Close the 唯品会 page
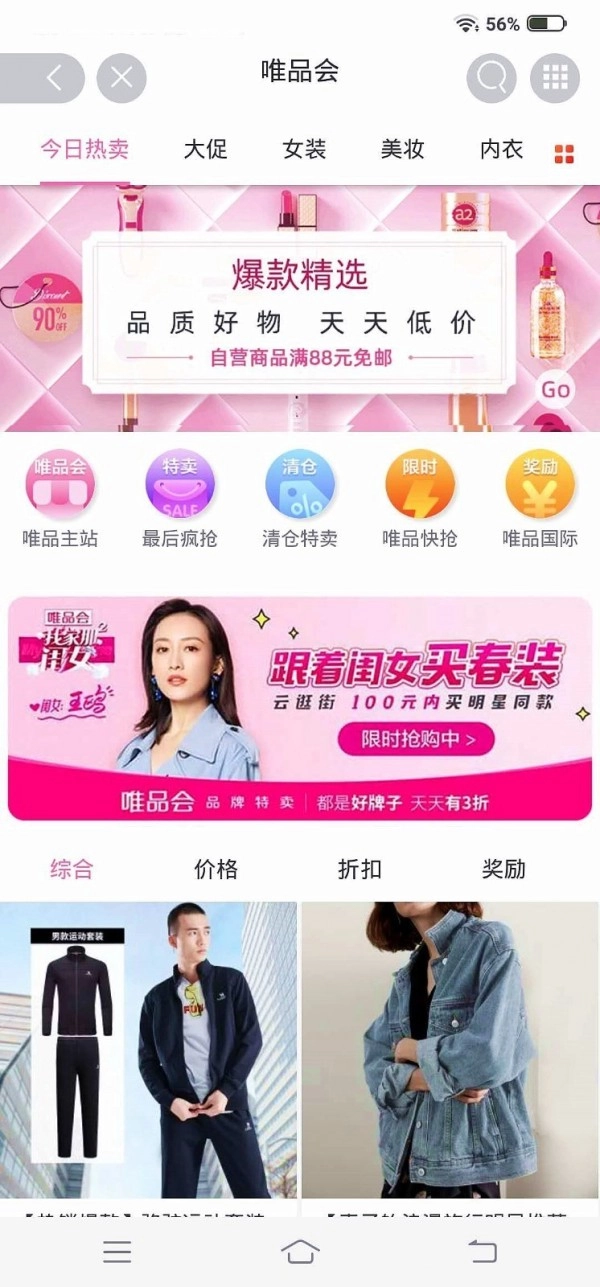This screenshot has width=600, height=1287. coord(122,78)
